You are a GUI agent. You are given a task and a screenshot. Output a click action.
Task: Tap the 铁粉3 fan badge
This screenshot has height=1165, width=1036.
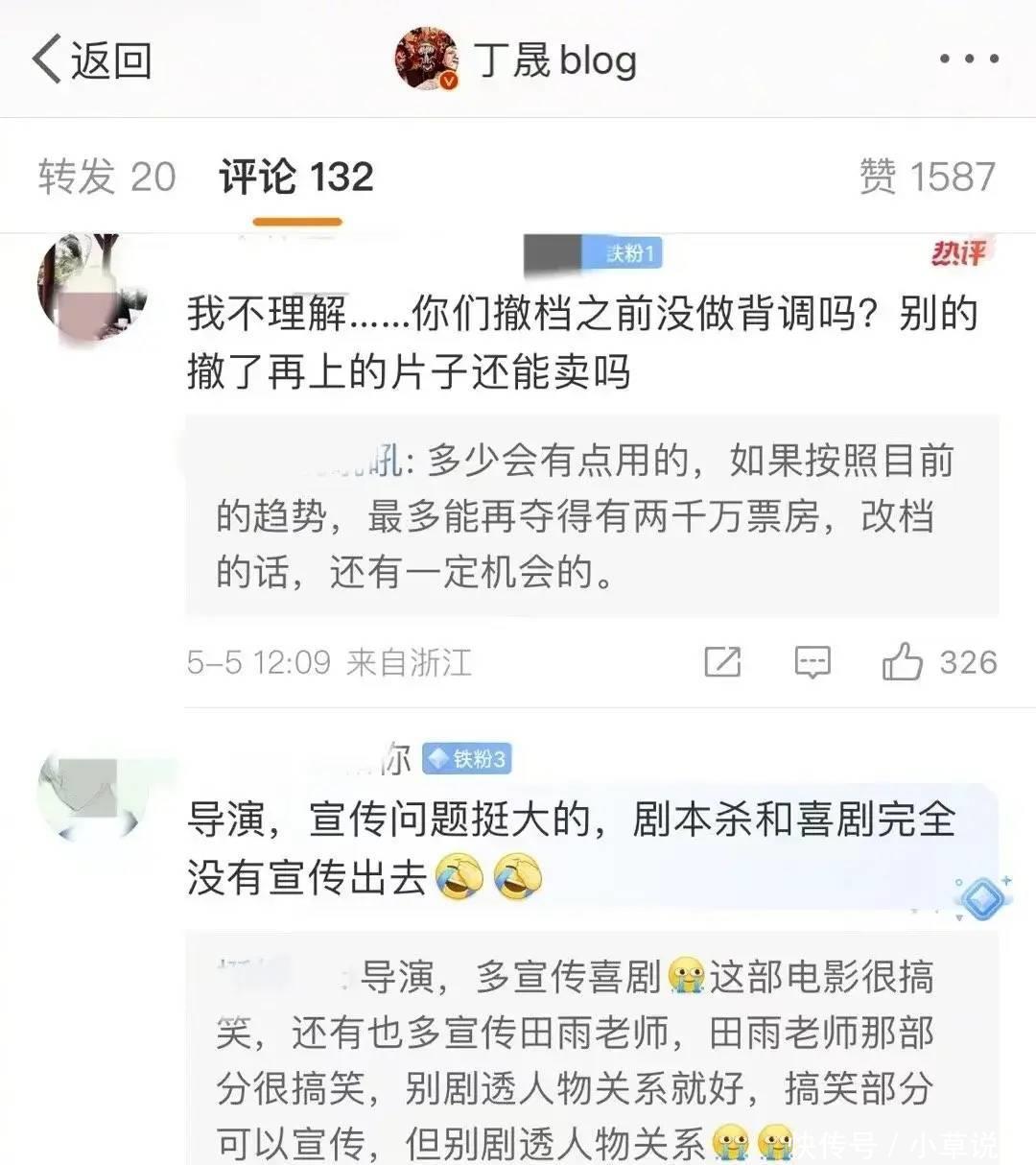click(x=467, y=759)
